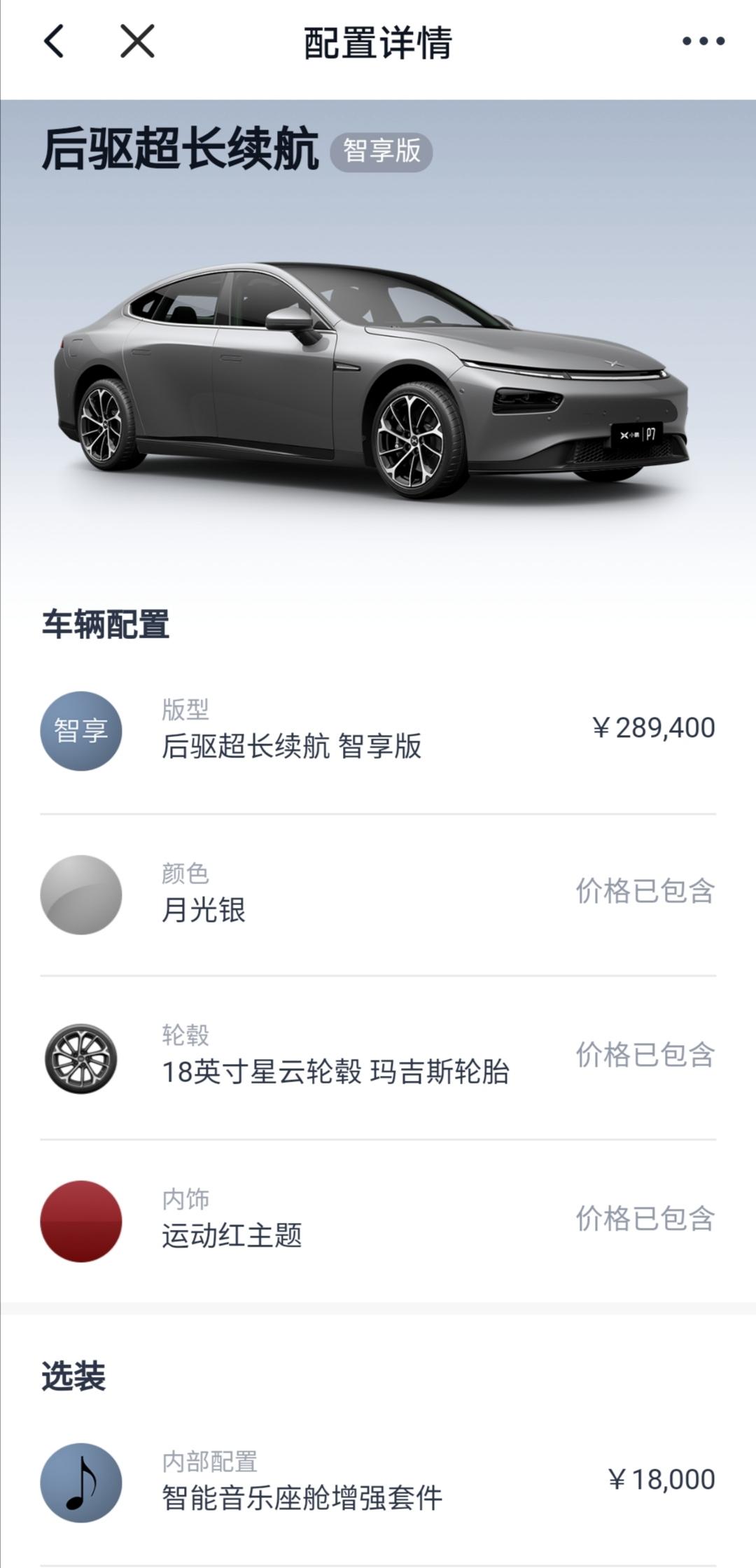Tap the car image thumbnail
756x1568 pixels.
pos(378,371)
